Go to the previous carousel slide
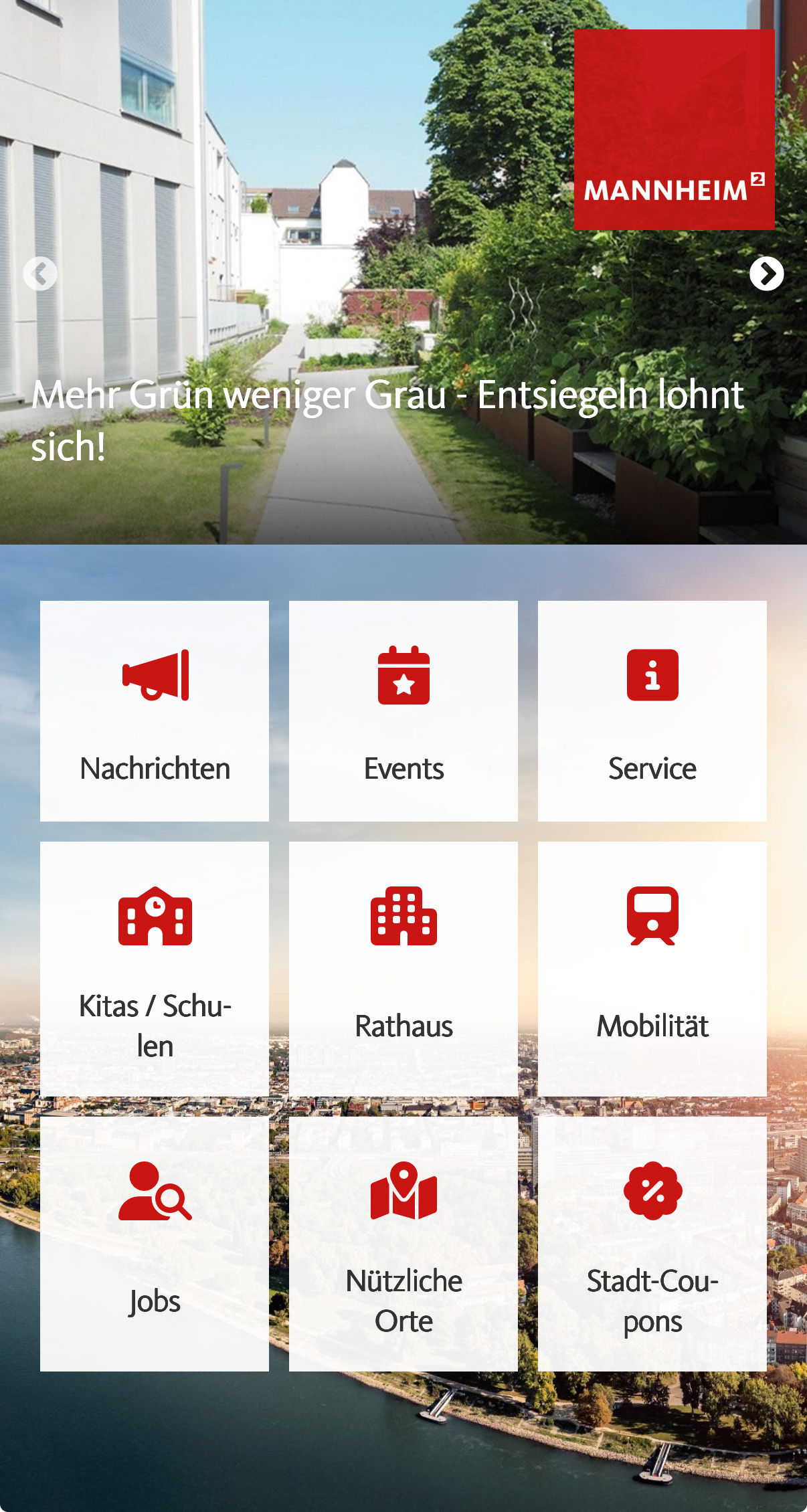 (x=40, y=274)
